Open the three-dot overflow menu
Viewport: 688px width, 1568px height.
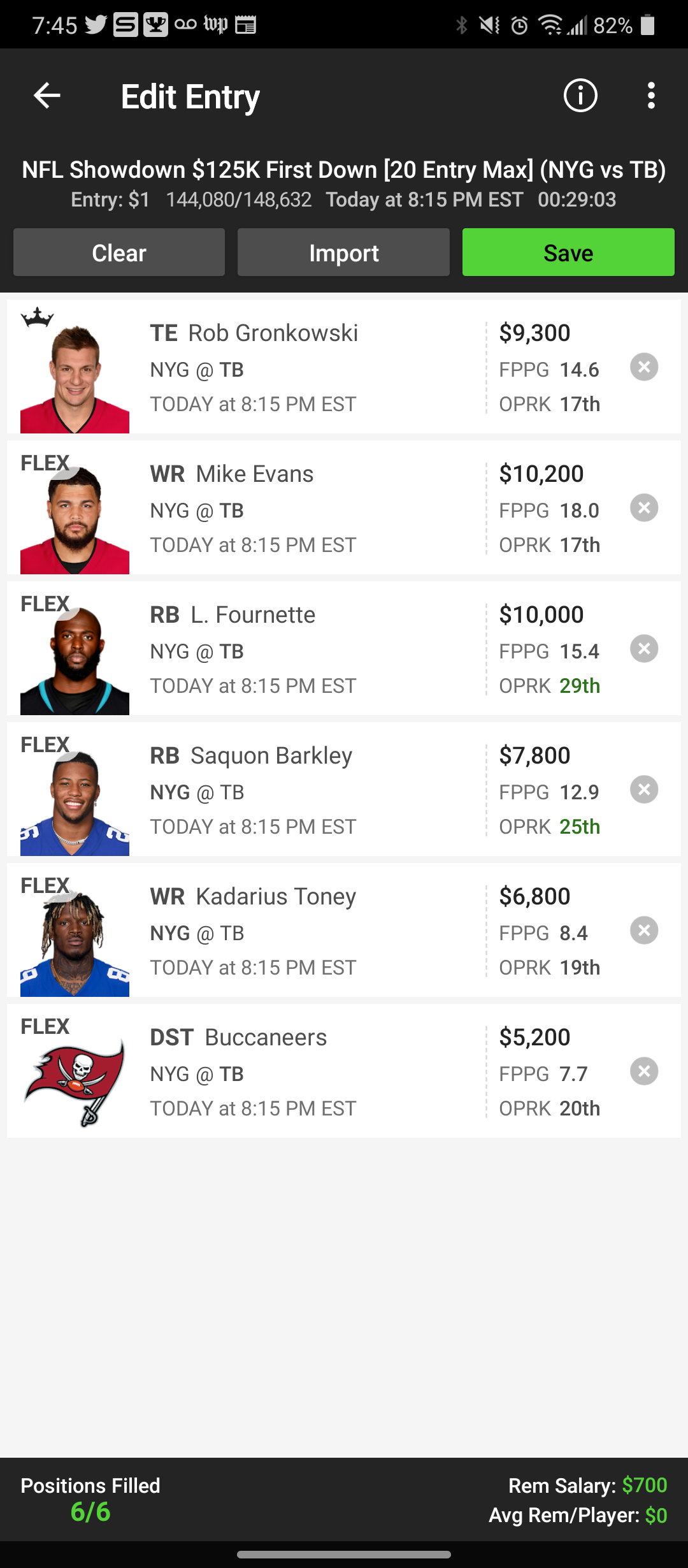pyautogui.click(x=651, y=96)
